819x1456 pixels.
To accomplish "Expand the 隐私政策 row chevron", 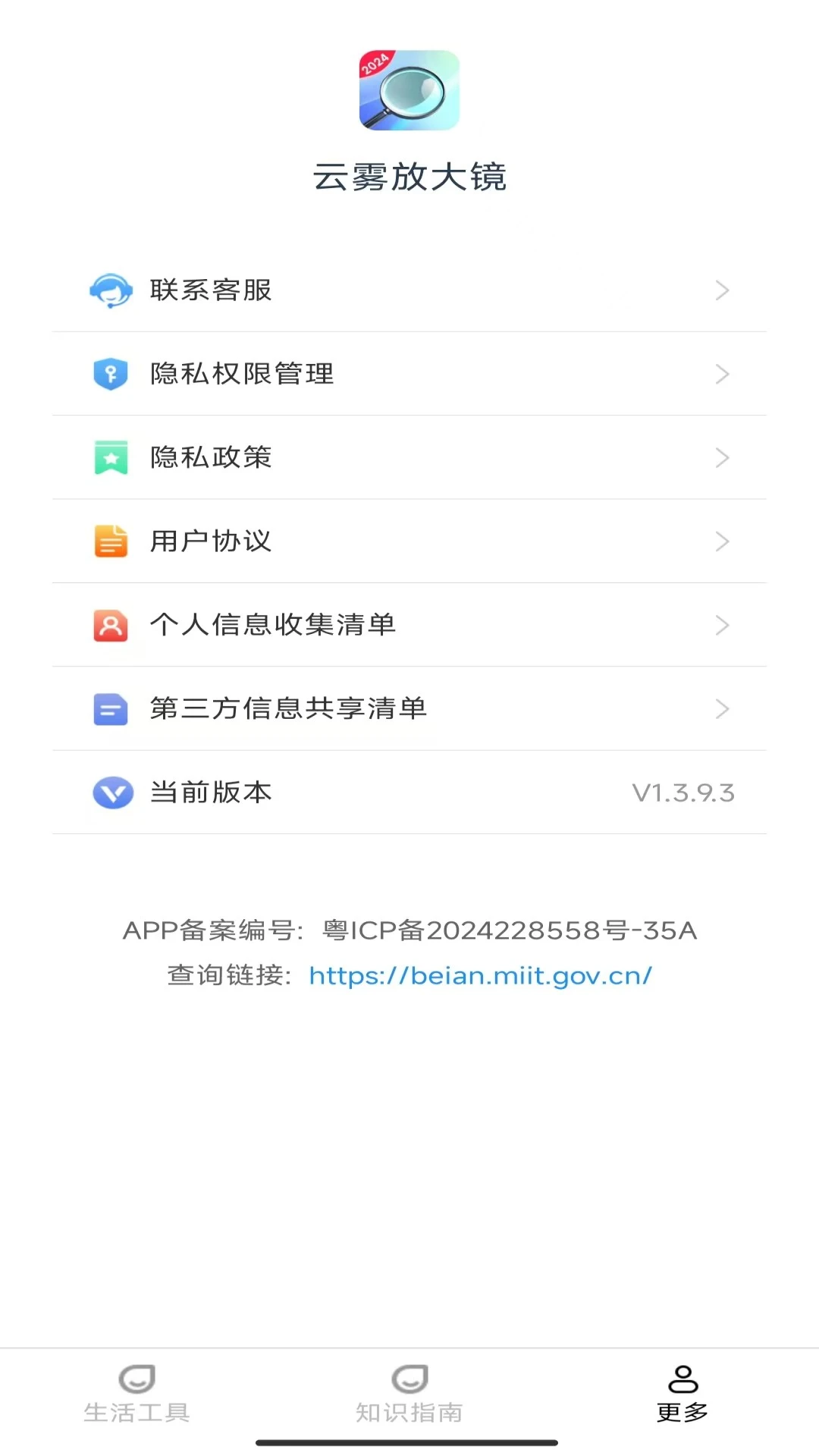I will pos(723,457).
